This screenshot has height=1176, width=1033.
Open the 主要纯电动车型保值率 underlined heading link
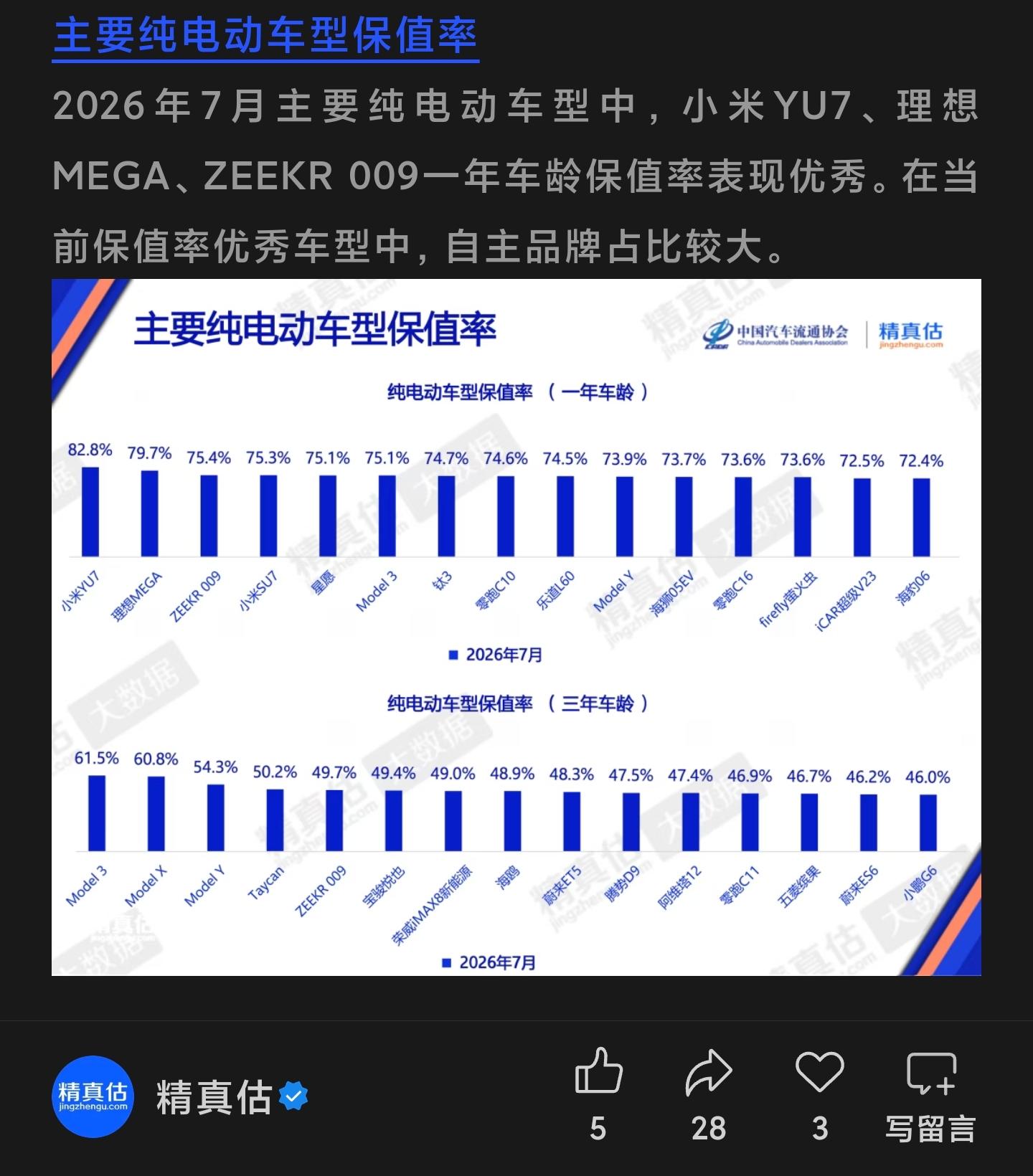pyautogui.click(x=265, y=36)
